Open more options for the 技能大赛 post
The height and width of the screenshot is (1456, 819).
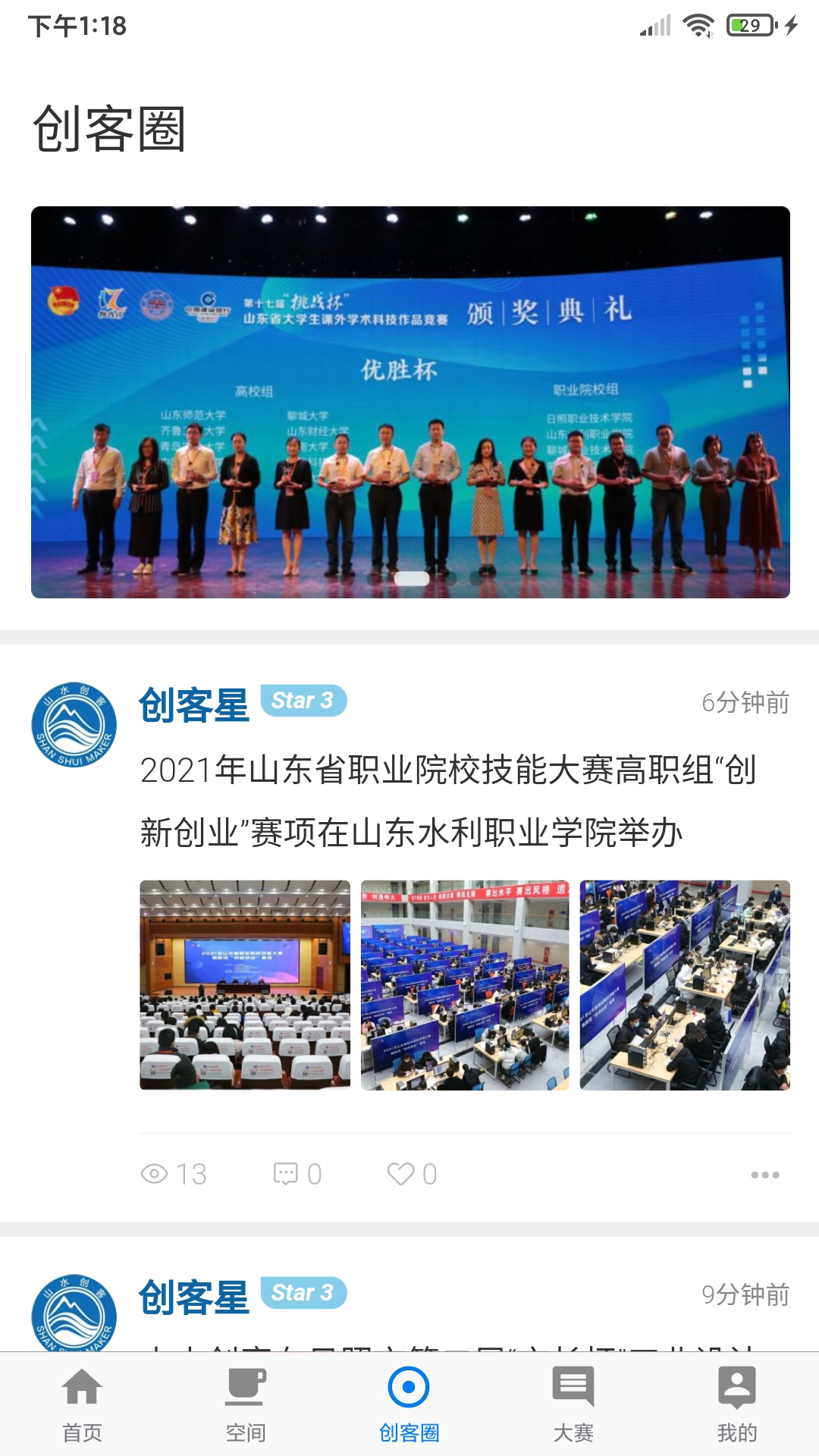[x=764, y=1175]
